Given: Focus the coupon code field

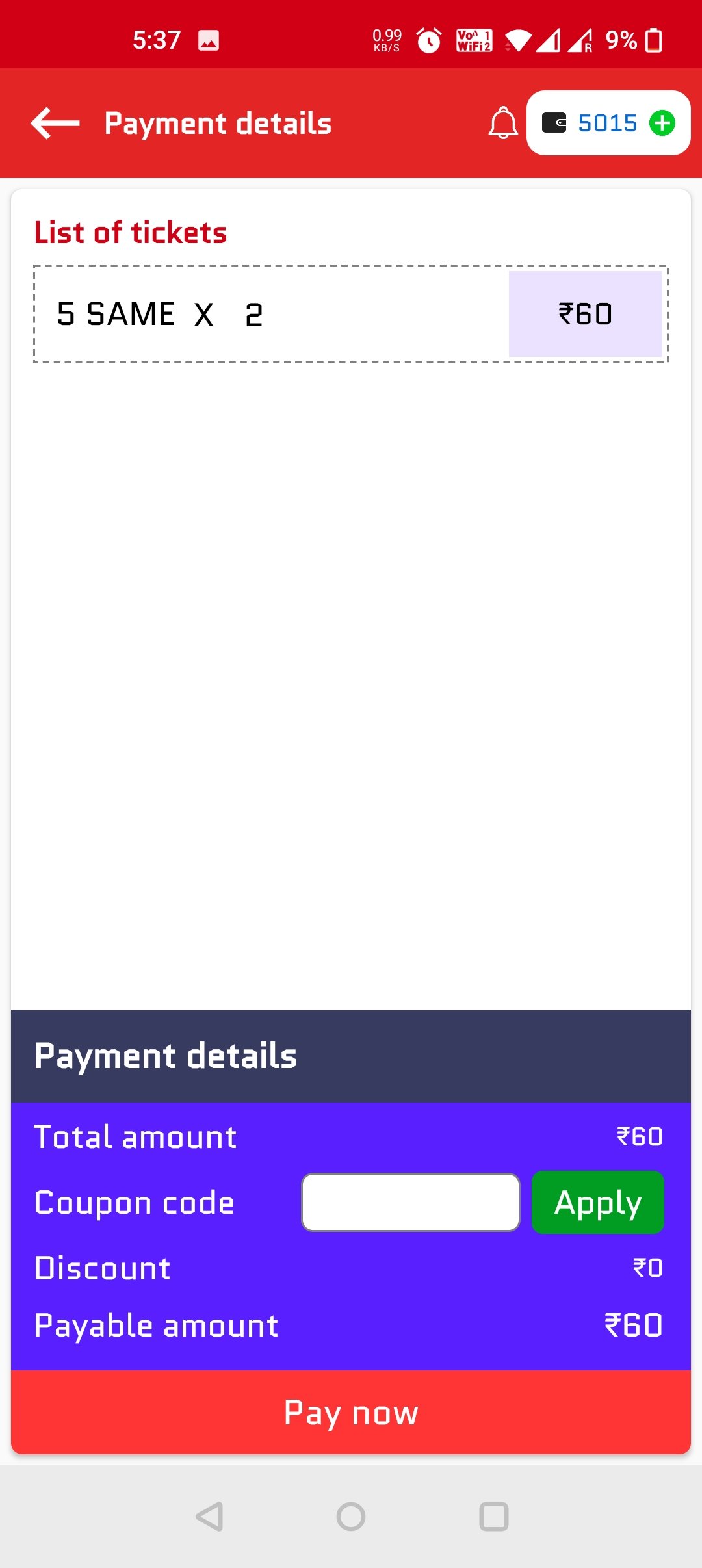Looking at the screenshot, I should (411, 1203).
